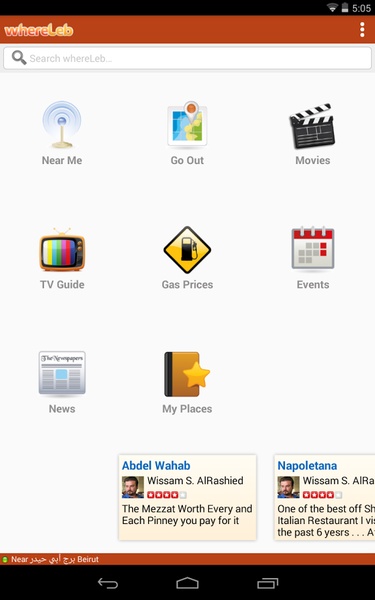The image size is (375, 600).
Task: Tap the Near Beirut location bar
Action: (x=188, y=559)
